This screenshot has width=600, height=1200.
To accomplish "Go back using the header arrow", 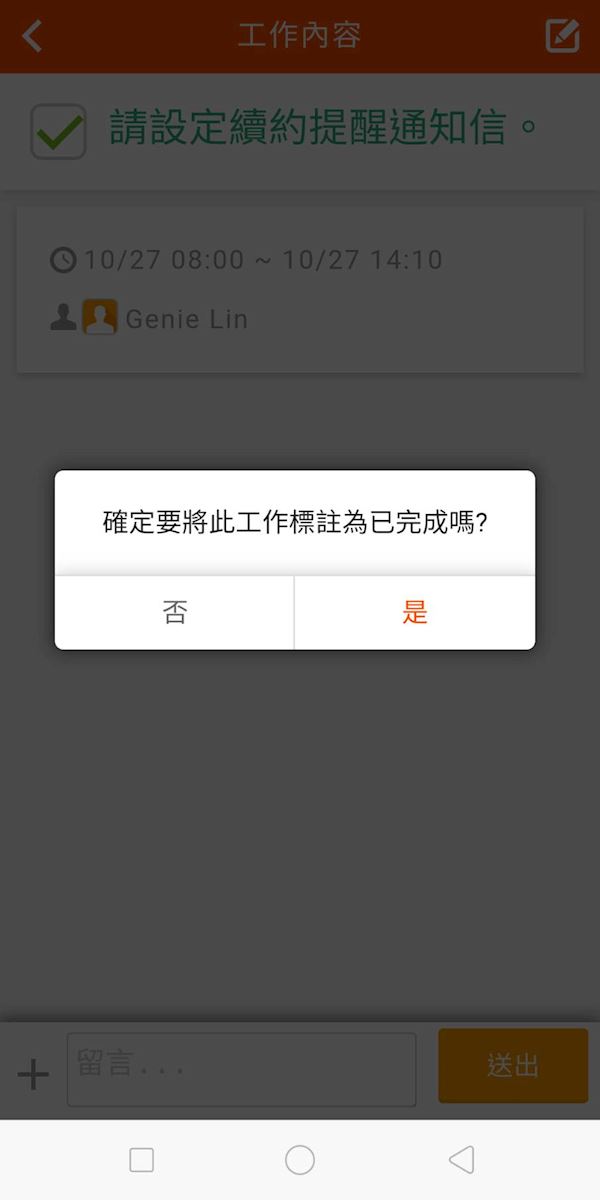I will (x=32, y=36).
